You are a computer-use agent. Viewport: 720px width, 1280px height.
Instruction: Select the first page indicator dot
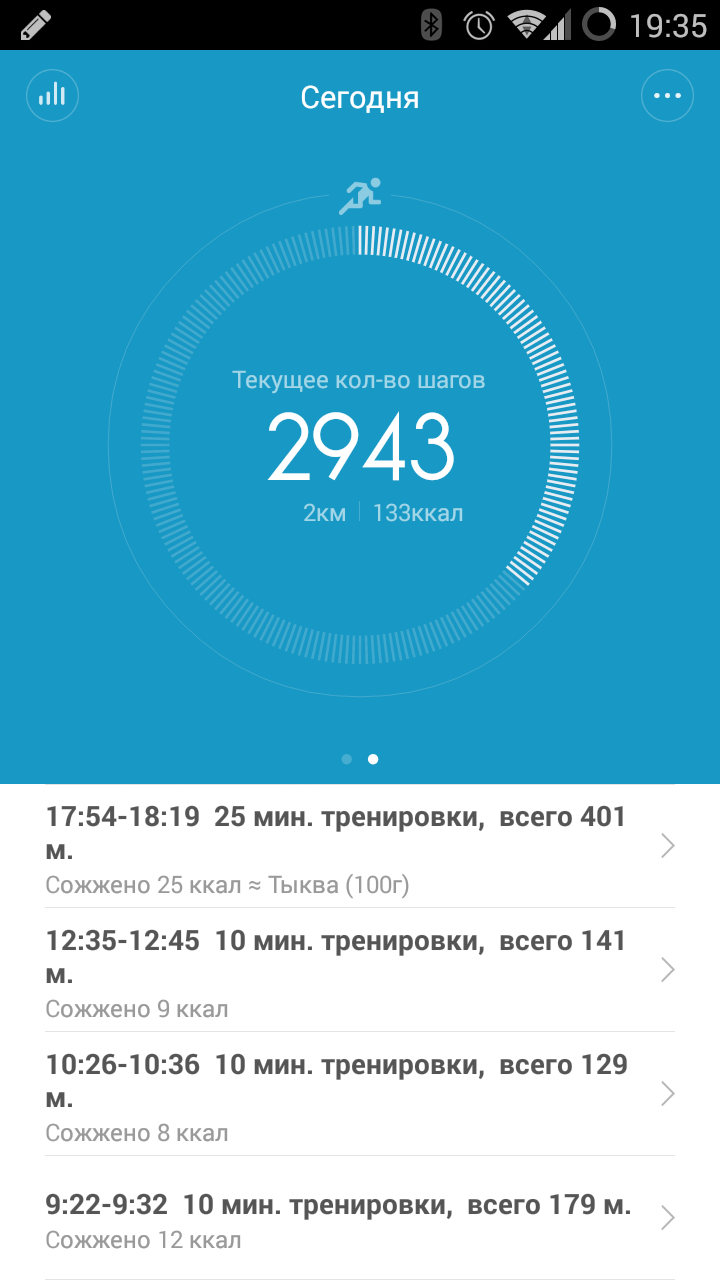click(x=347, y=759)
